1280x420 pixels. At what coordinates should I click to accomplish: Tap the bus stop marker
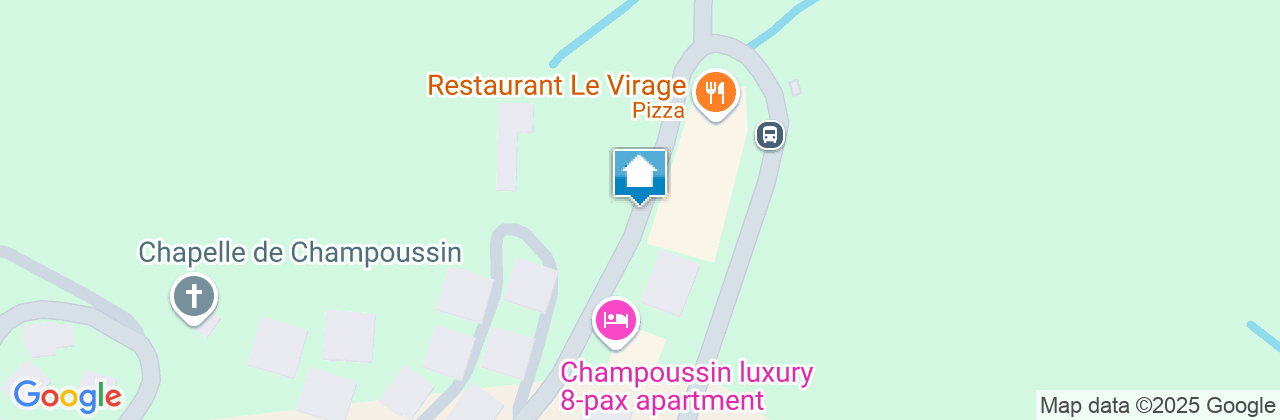point(769,134)
